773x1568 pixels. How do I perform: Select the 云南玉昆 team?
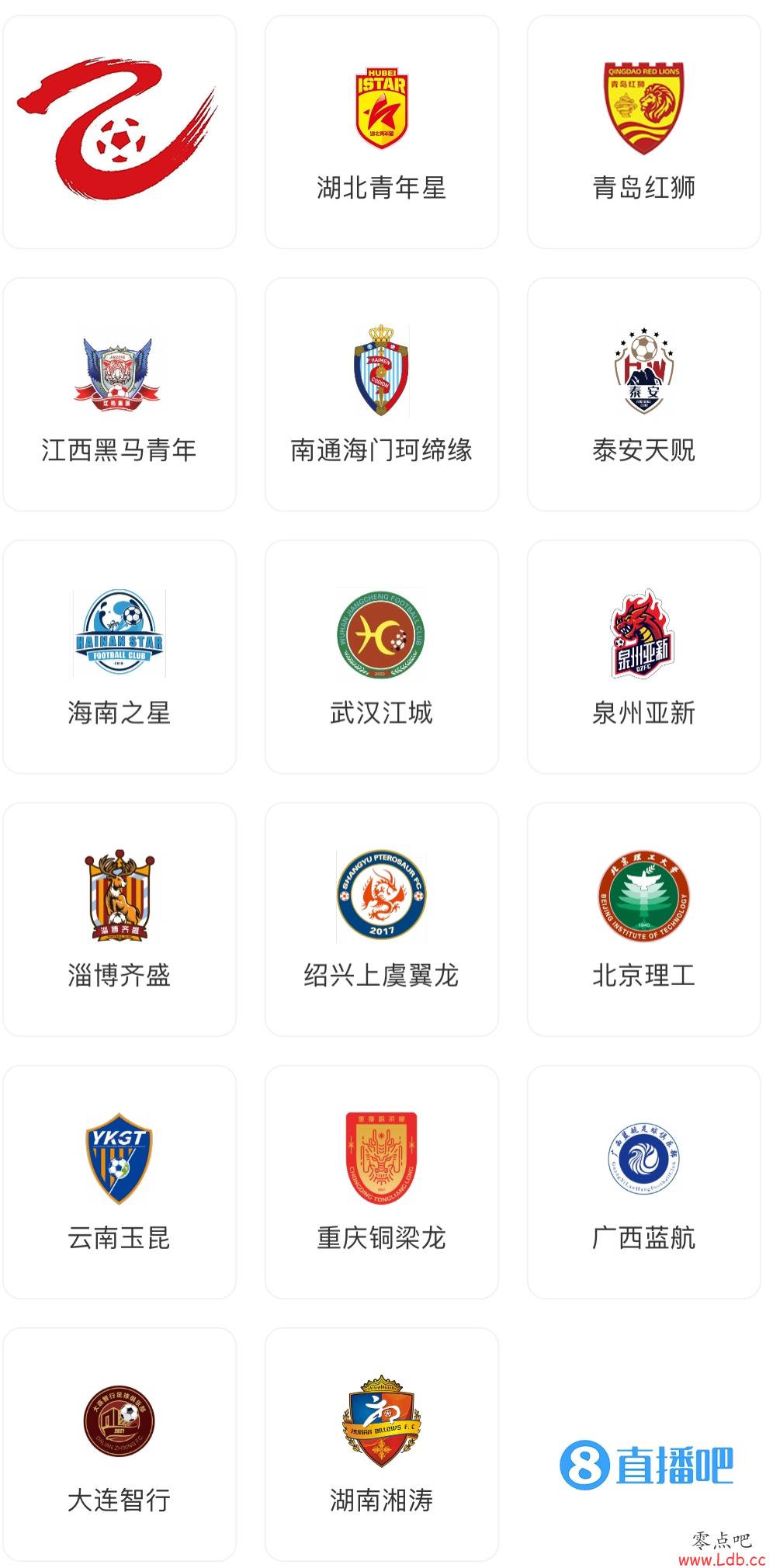tap(119, 1181)
